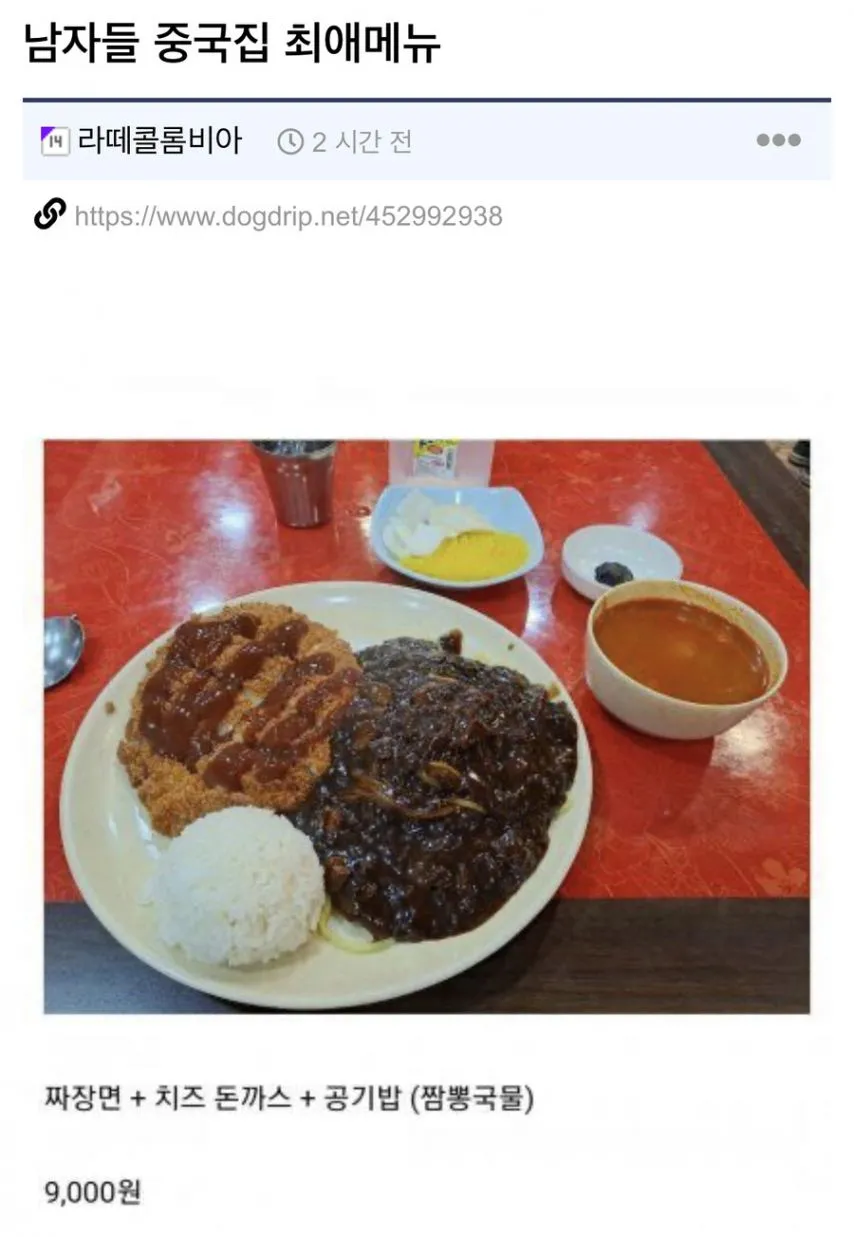The image size is (854, 1237).
Task: Open the dogdrip.net/452992938 hyperlink
Action: tap(290, 212)
